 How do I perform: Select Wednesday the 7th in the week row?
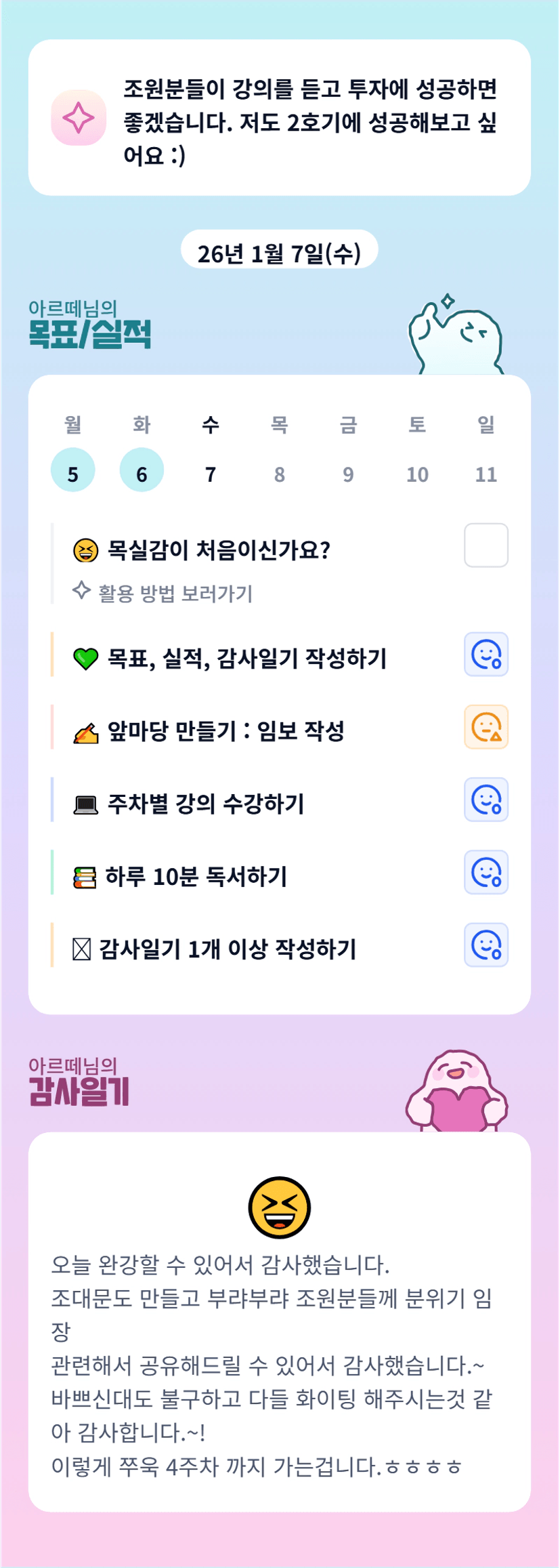pyautogui.click(x=211, y=470)
